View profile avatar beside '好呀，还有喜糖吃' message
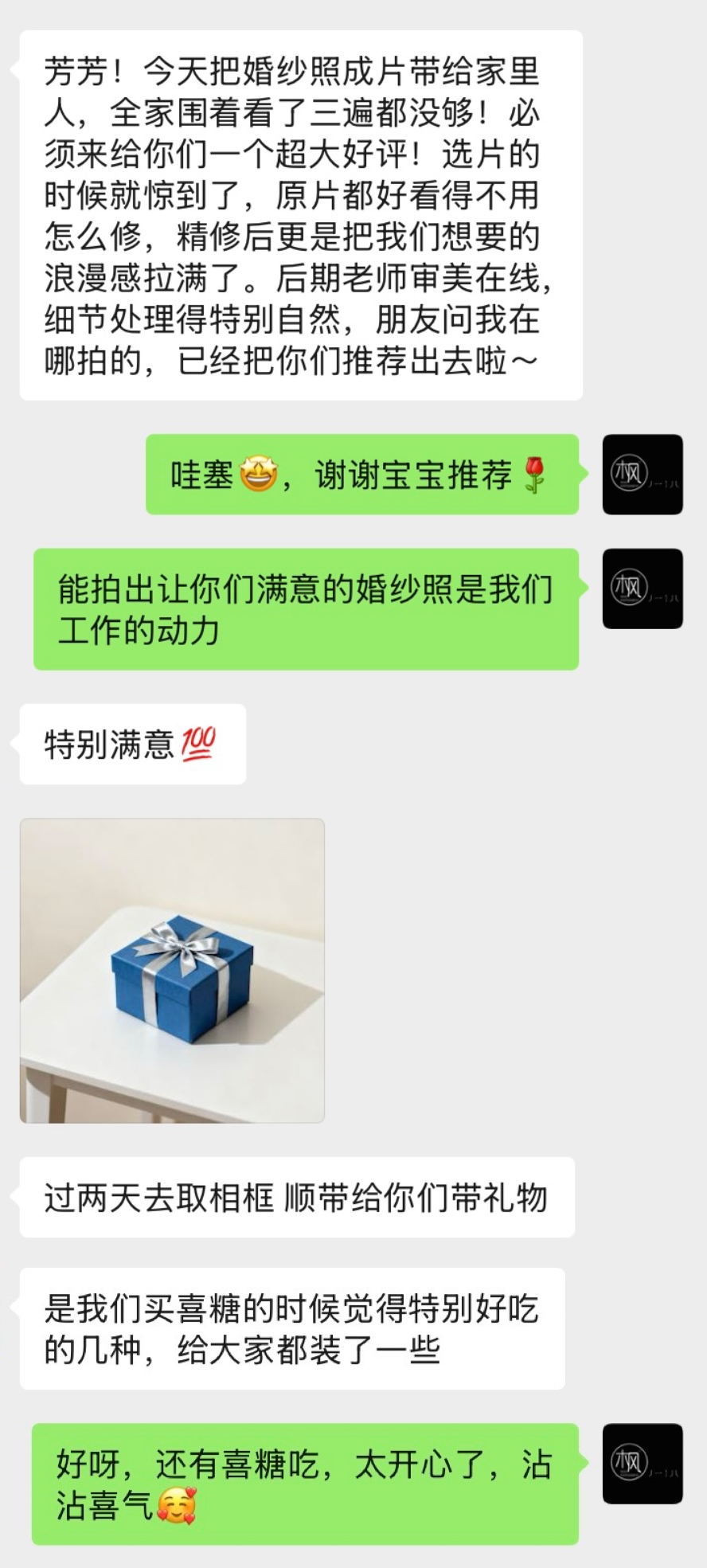The height and width of the screenshot is (1568, 707). point(642,1463)
